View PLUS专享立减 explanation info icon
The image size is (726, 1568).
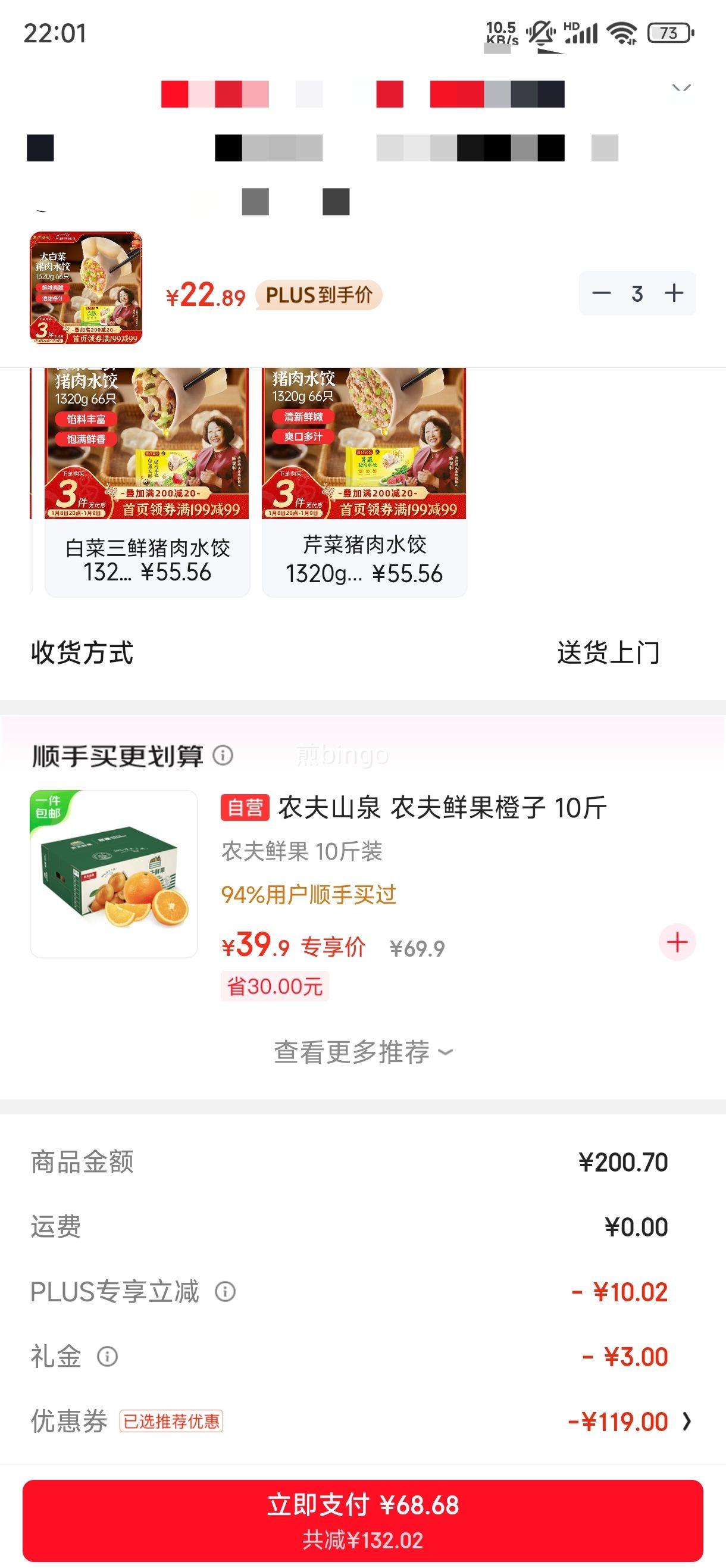[x=225, y=1292]
